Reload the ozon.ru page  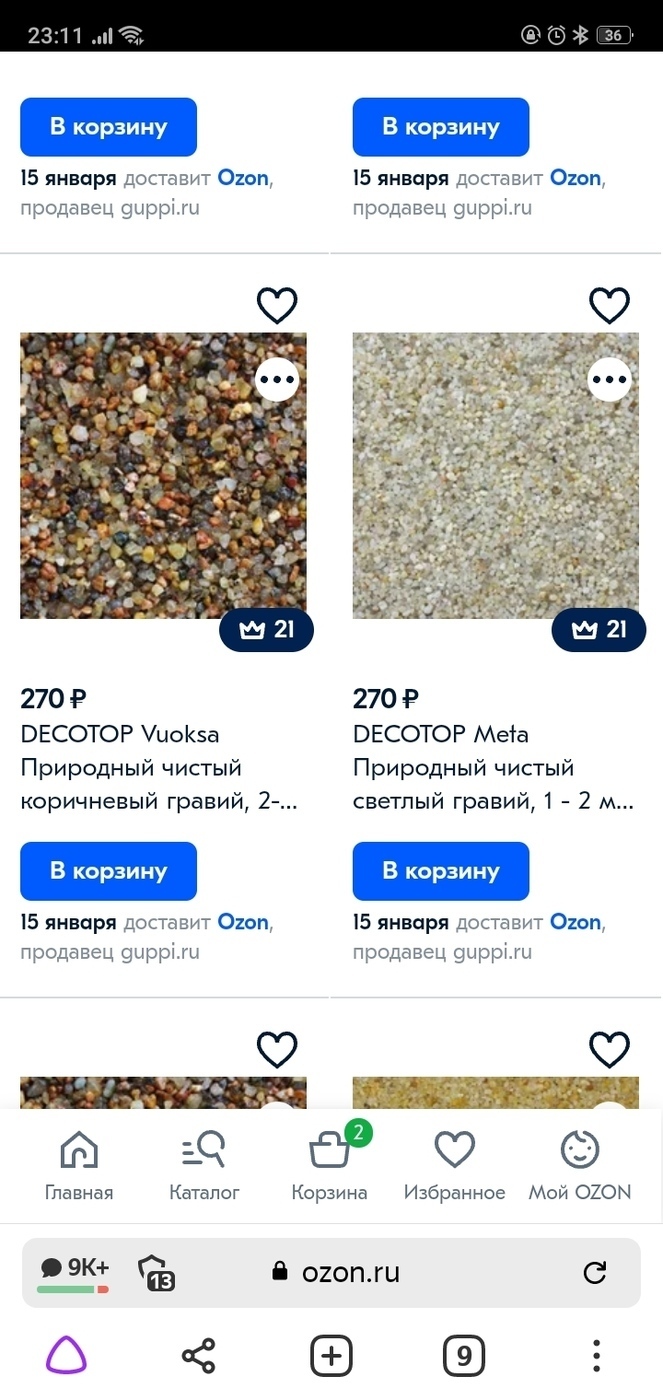click(x=595, y=1272)
